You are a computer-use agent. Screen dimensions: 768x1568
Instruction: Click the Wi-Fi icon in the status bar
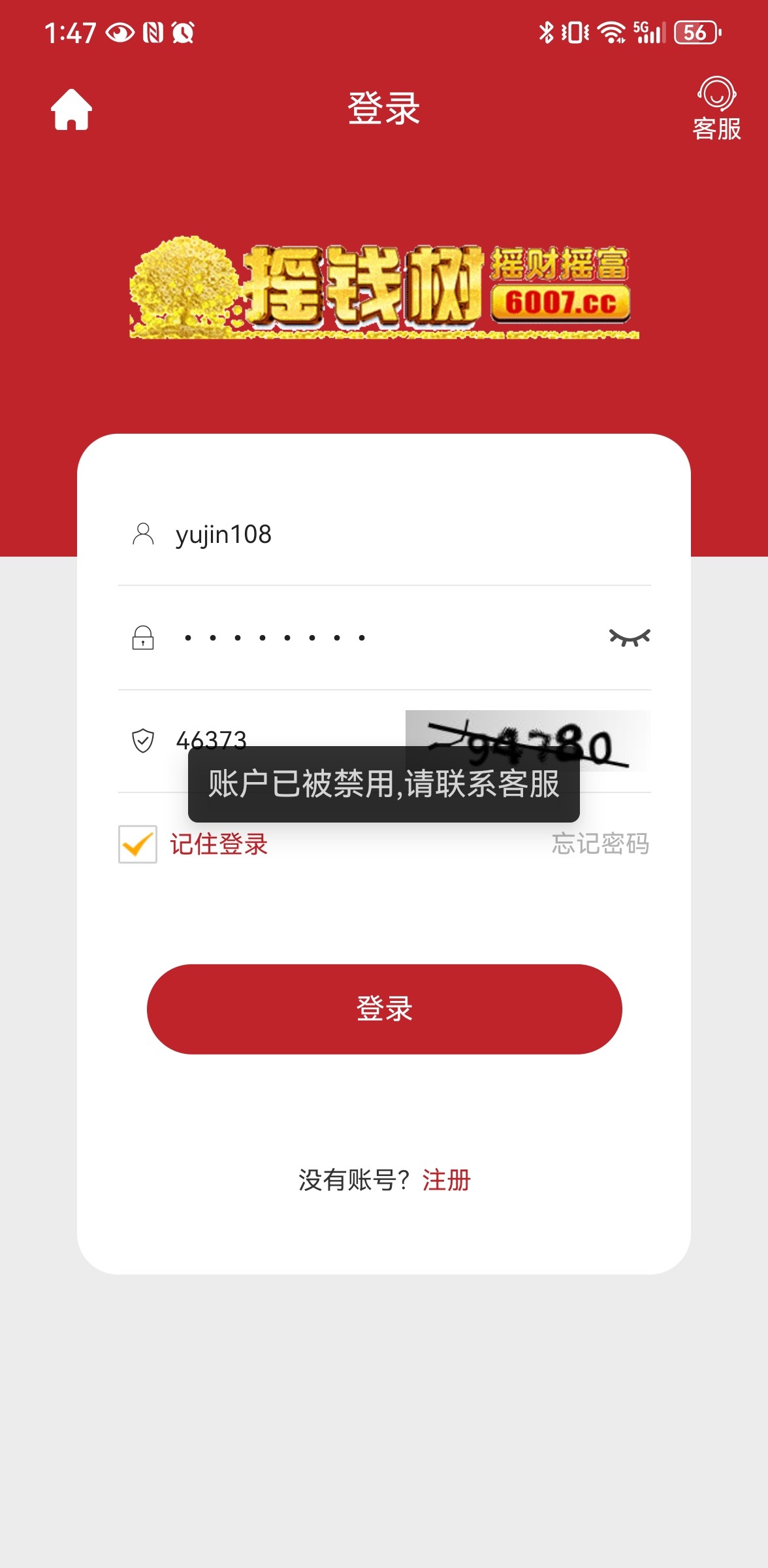(611, 32)
